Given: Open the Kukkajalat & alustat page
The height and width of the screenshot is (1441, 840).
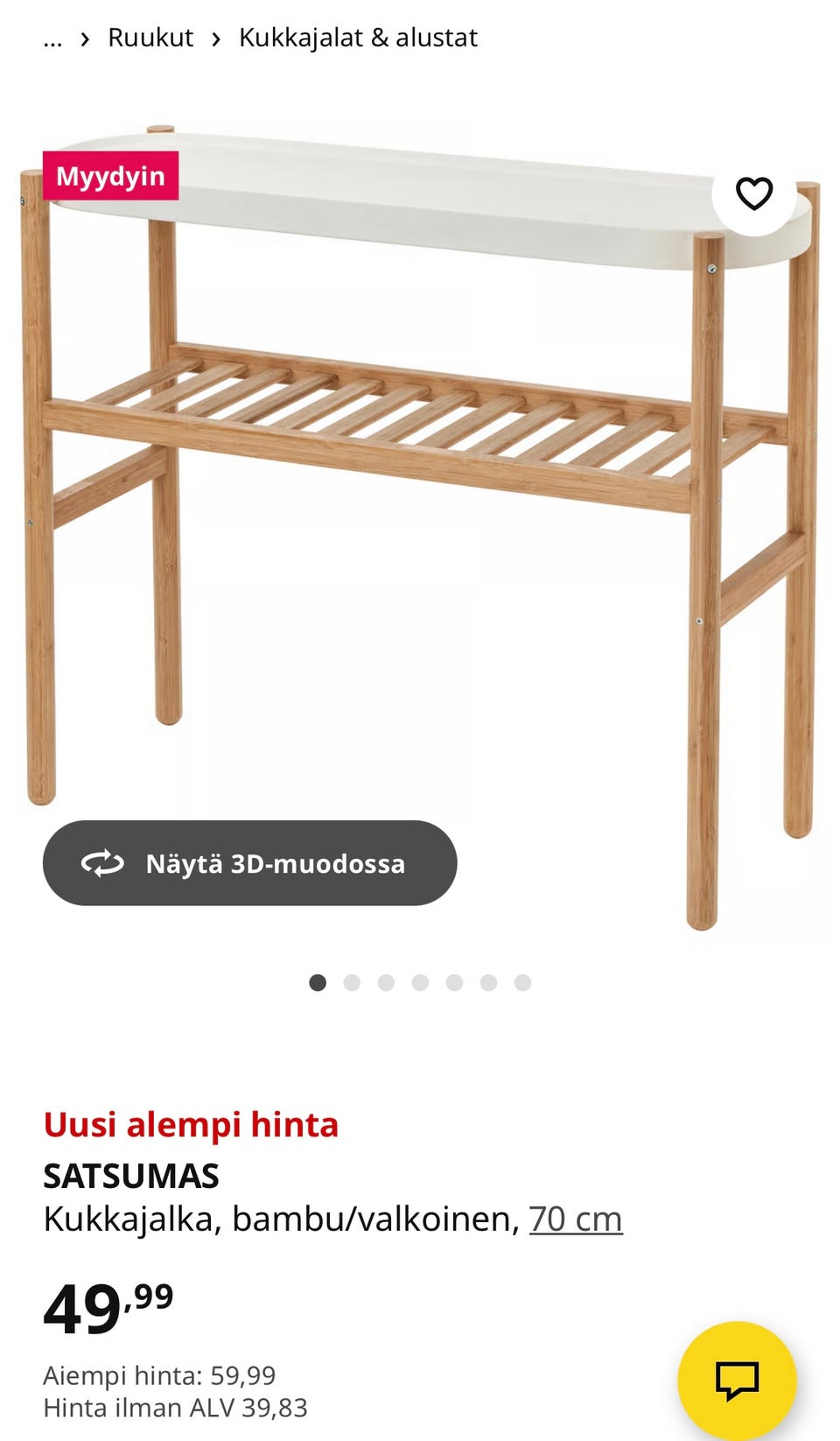Looking at the screenshot, I should pyautogui.click(x=357, y=38).
